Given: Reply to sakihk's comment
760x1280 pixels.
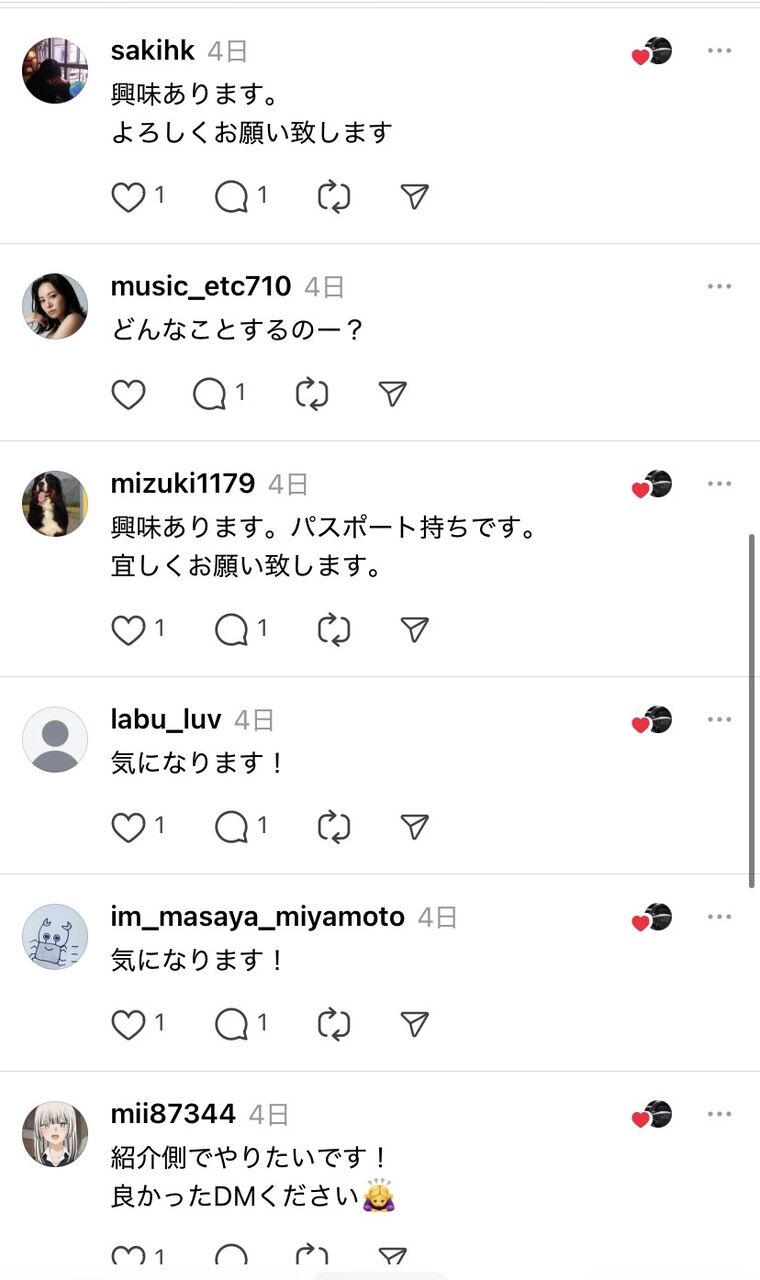Looking at the screenshot, I should (x=231, y=198).
